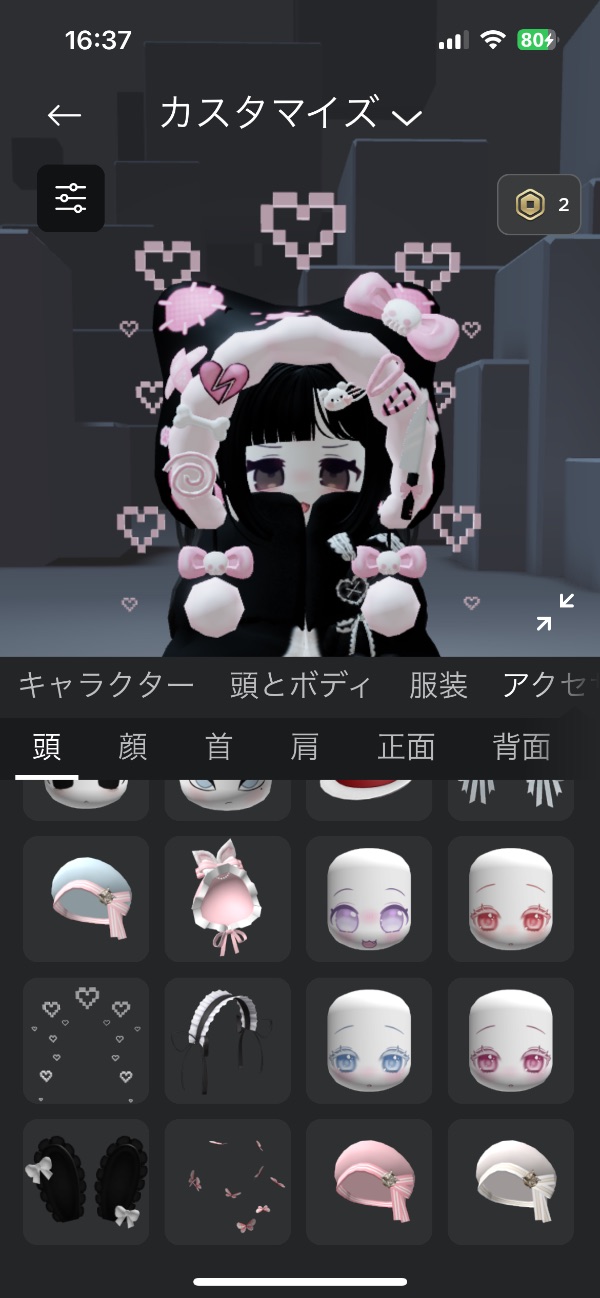Image resolution: width=600 pixels, height=1298 pixels.
Task: Equip the pixel hearts aura item
Action: click(x=86, y=1040)
